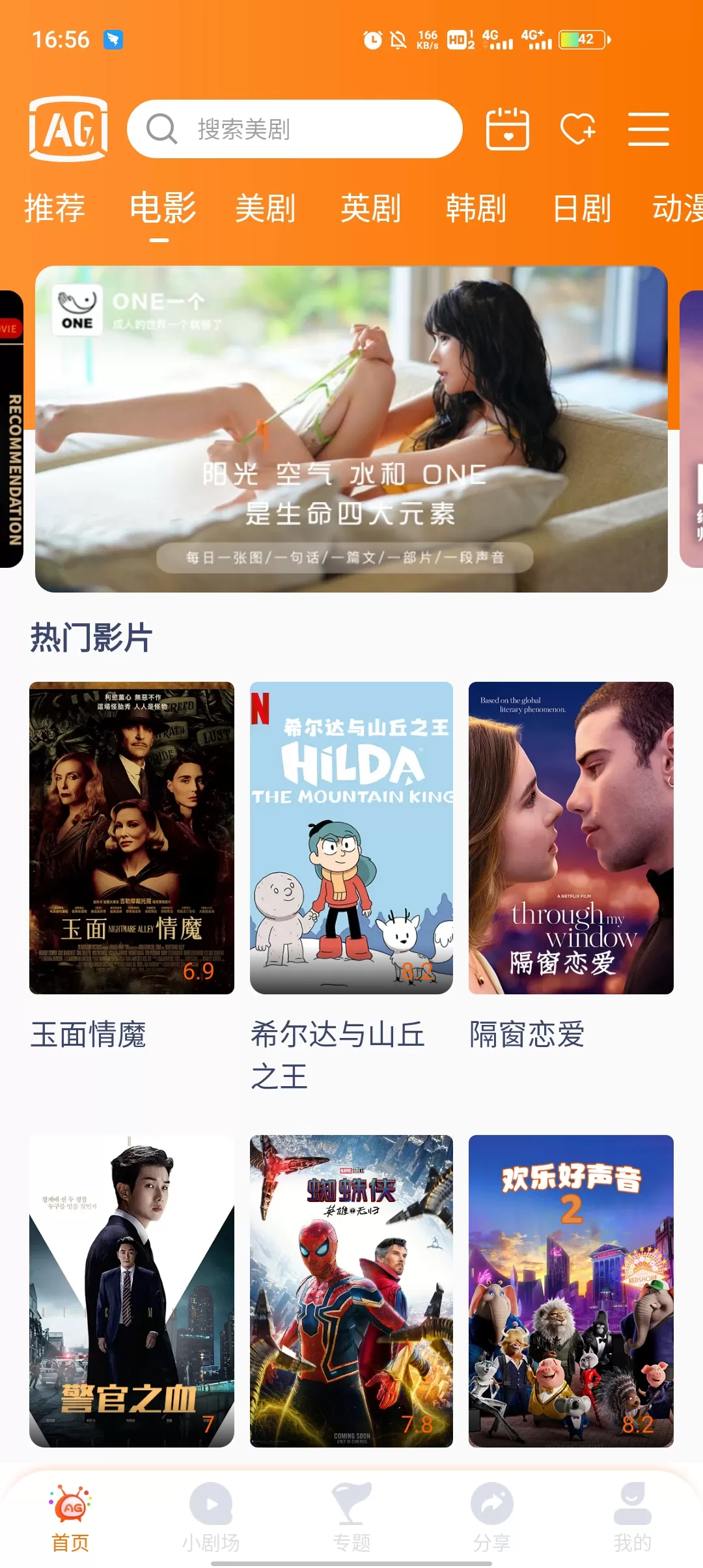The width and height of the screenshot is (703, 1568).
Task: Switch to the 日剧 tab
Action: coord(581,208)
